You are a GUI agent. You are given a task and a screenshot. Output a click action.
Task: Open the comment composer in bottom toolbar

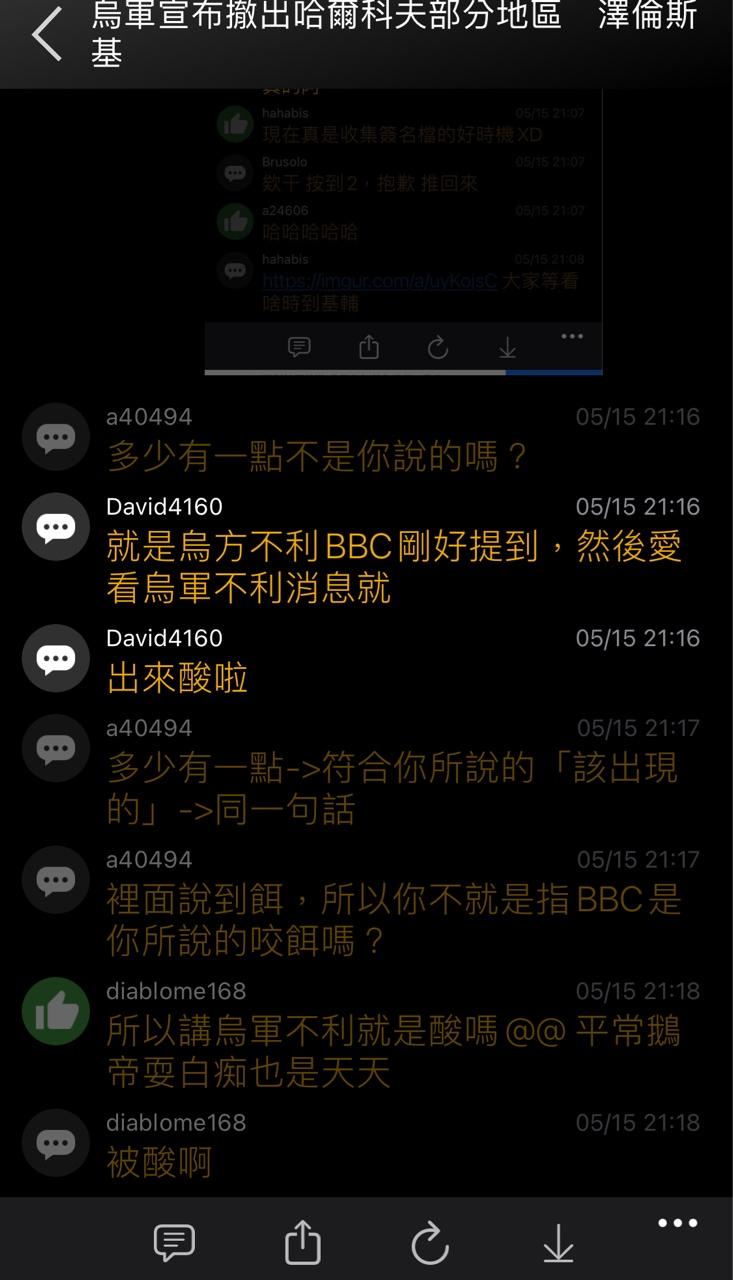click(174, 1243)
